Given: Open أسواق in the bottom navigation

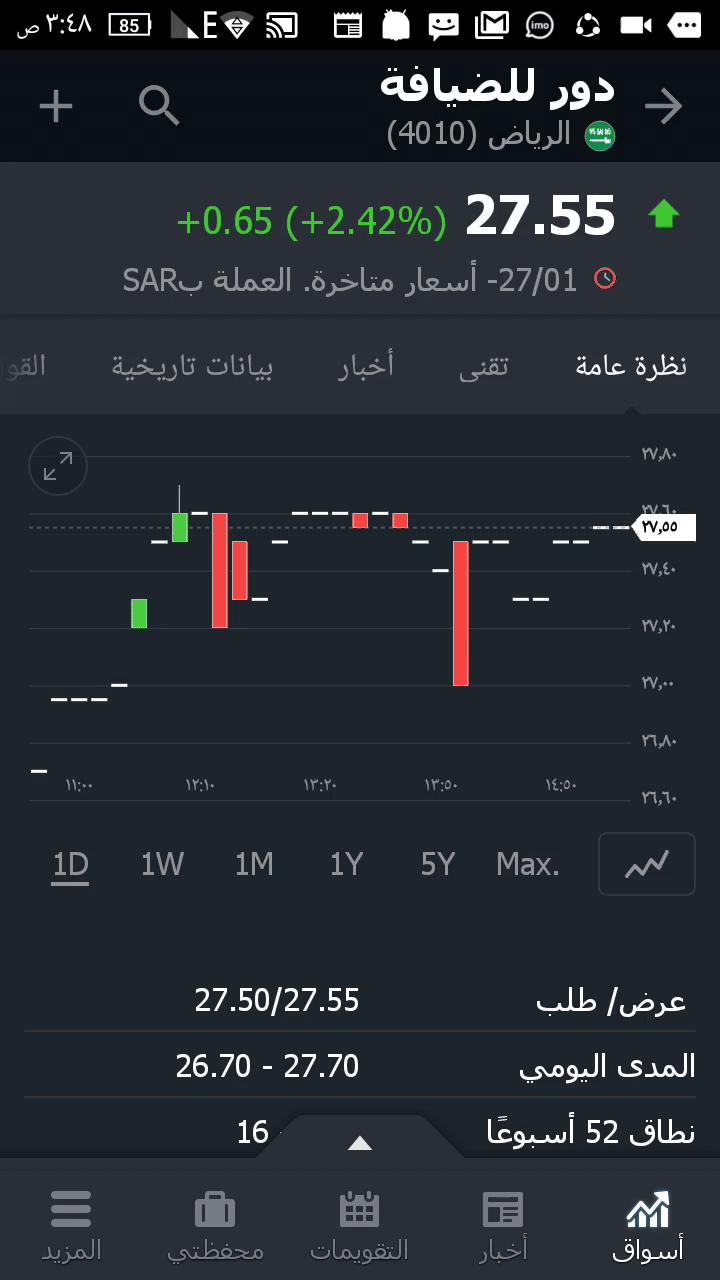Looking at the screenshot, I should [x=647, y=1225].
